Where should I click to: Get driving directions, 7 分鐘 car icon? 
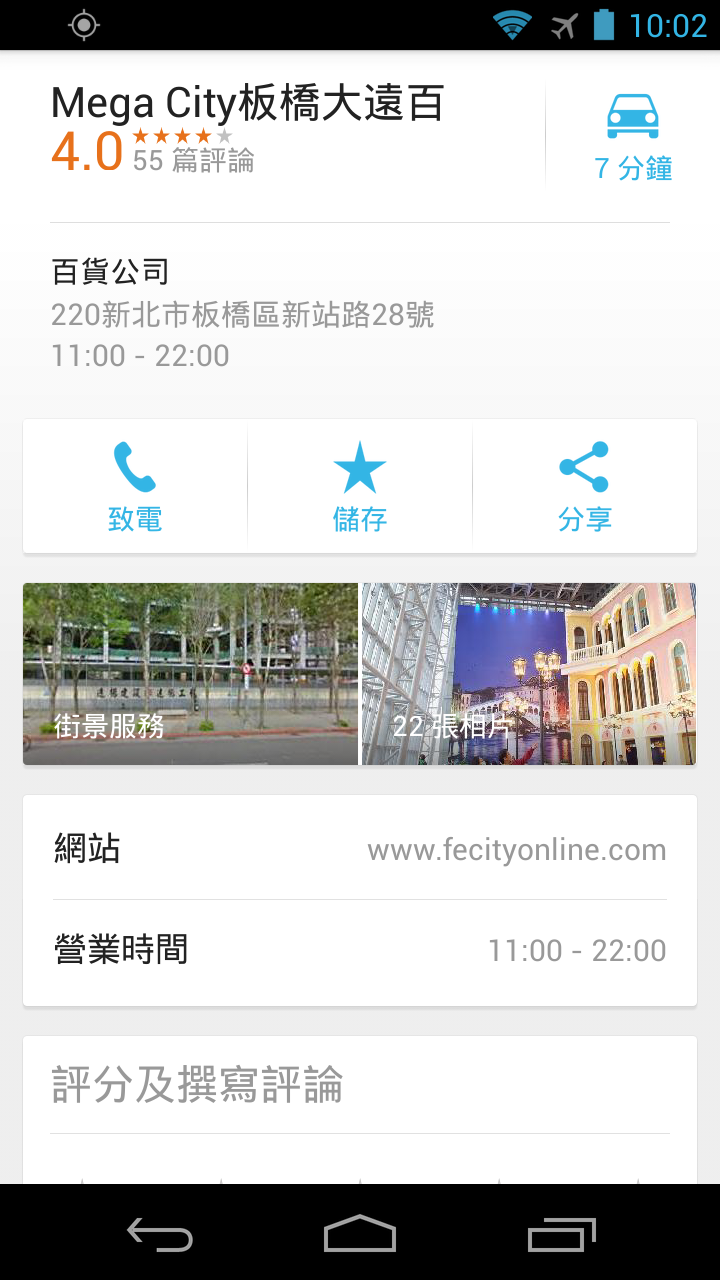coord(632,136)
